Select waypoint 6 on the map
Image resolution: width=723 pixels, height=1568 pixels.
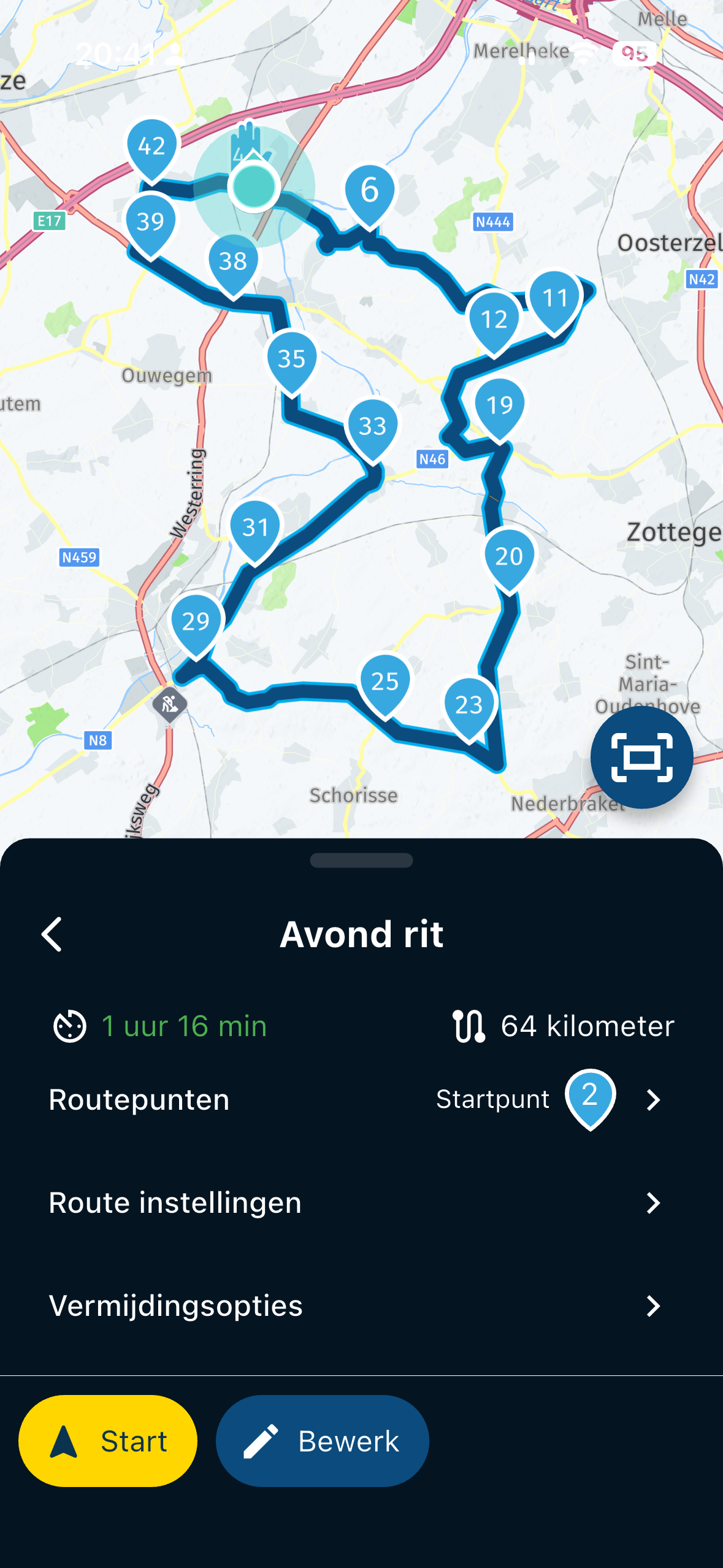coord(369,190)
